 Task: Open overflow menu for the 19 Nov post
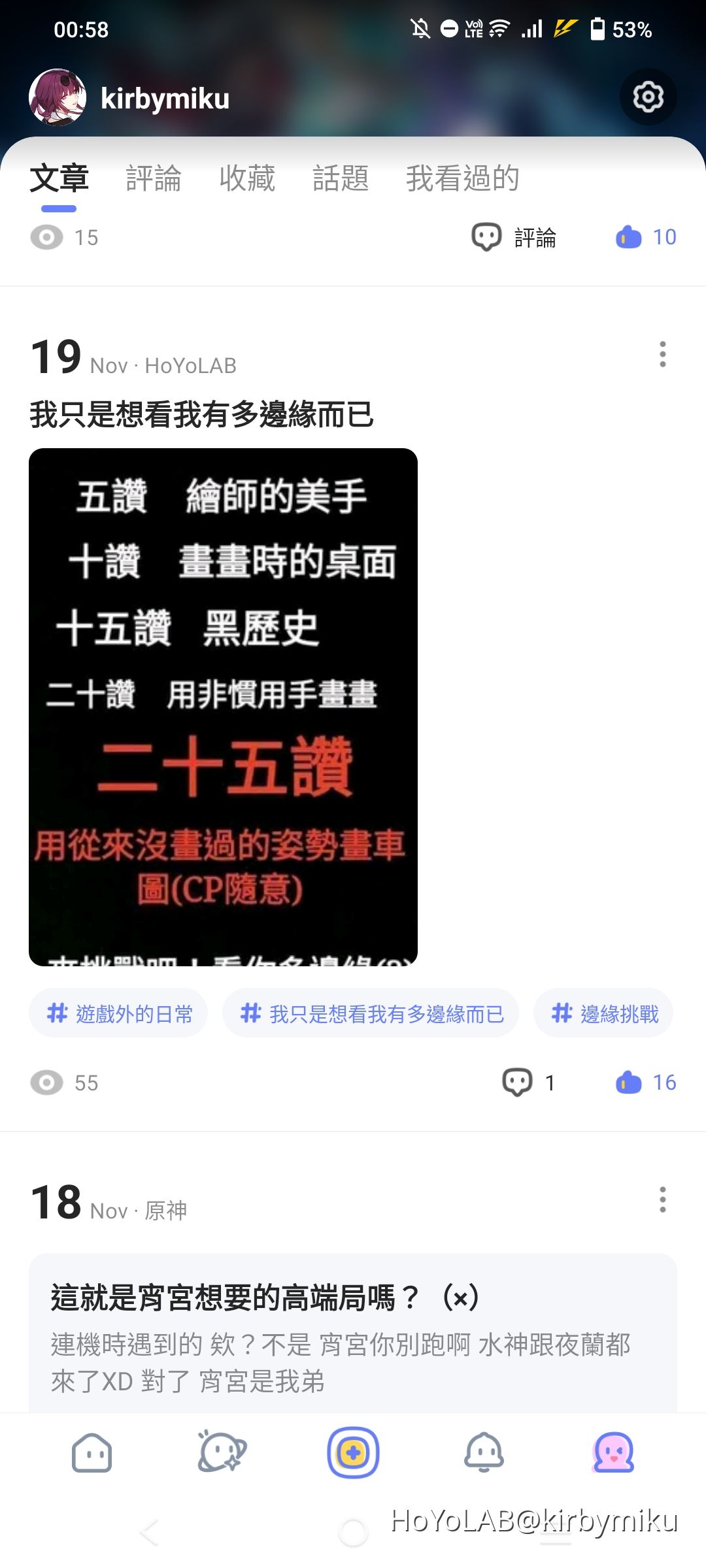(662, 354)
